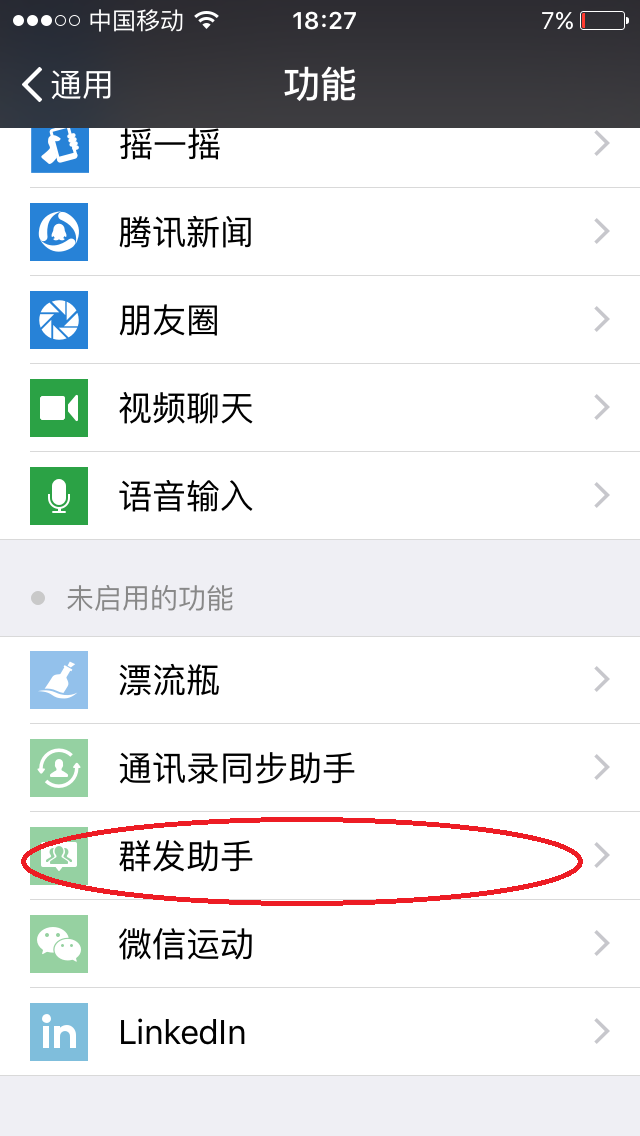The image size is (640, 1136).
Task: Open the 漂流瓶 disabled feature
Action: pos(320,680)
